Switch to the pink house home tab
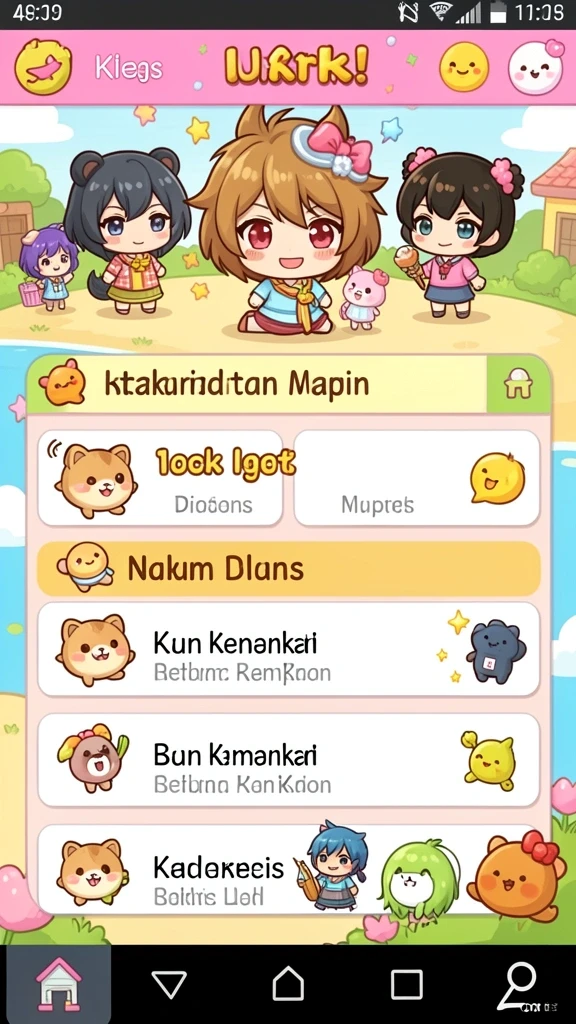Viewport: 576px width, 1024px height. (59, 985)
